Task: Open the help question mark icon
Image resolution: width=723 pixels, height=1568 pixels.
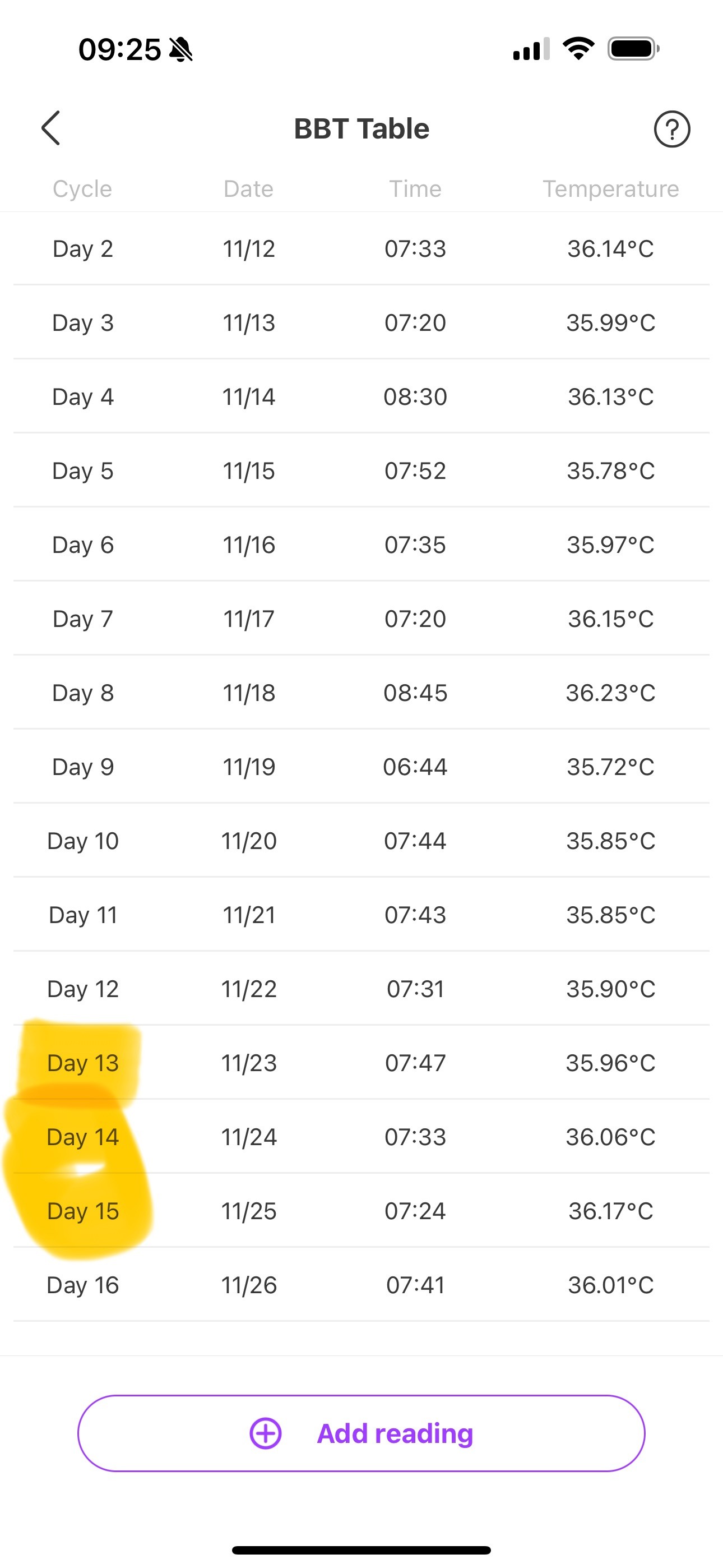Action: [671, 129]
